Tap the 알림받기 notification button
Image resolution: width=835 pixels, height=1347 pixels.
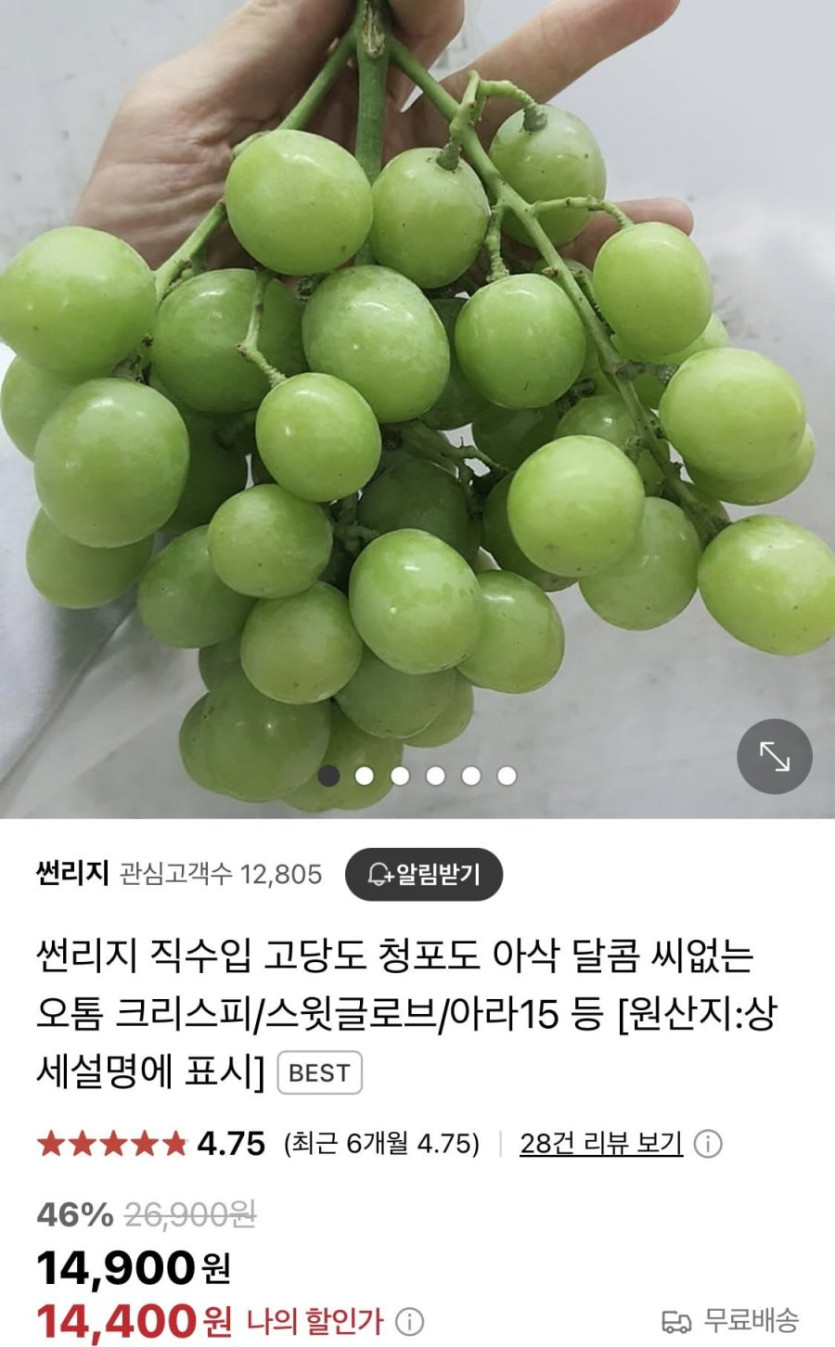coord(424,875)
